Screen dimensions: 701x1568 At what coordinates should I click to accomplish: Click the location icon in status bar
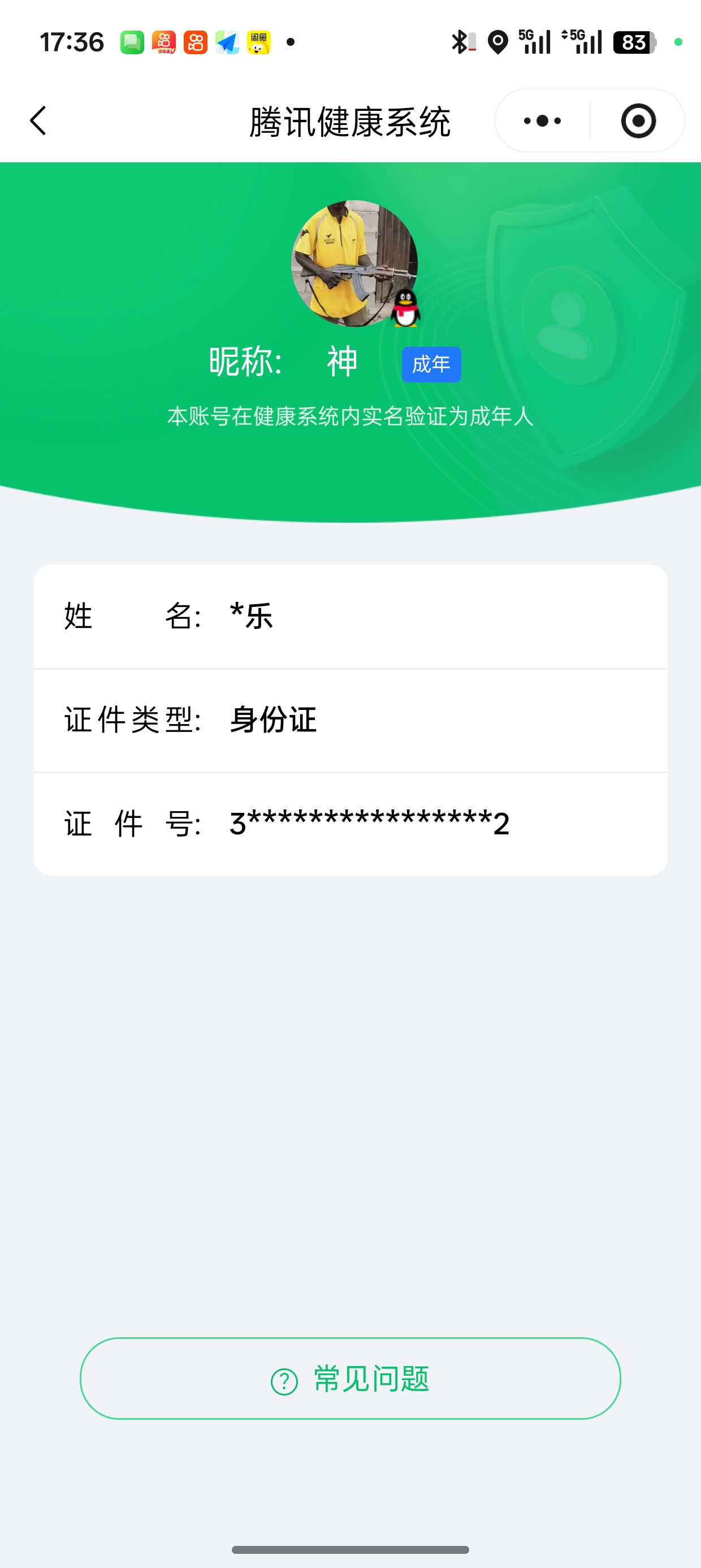[x=497, y=41]
